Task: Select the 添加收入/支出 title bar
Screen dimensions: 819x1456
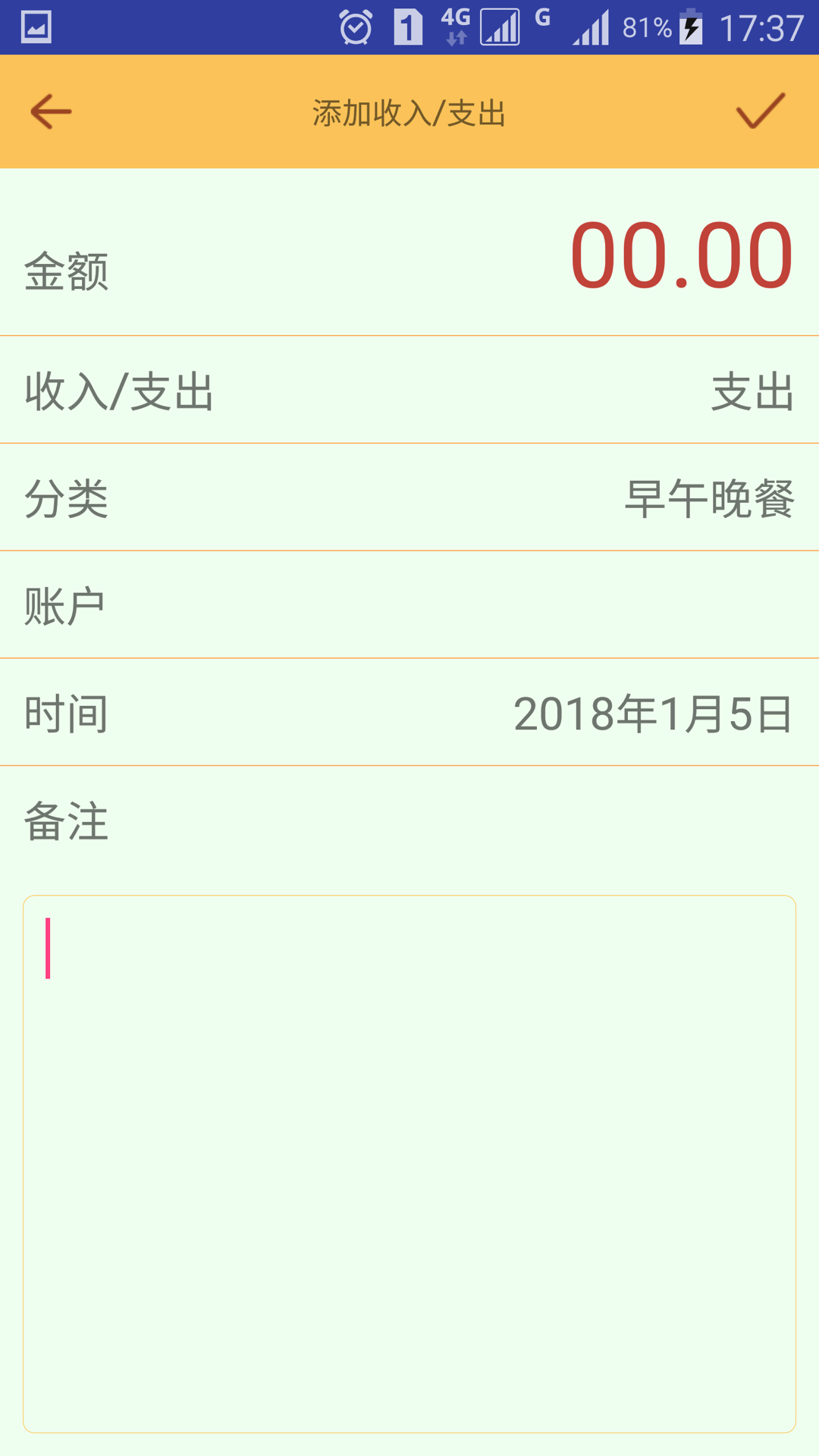Action: (409, 111)
